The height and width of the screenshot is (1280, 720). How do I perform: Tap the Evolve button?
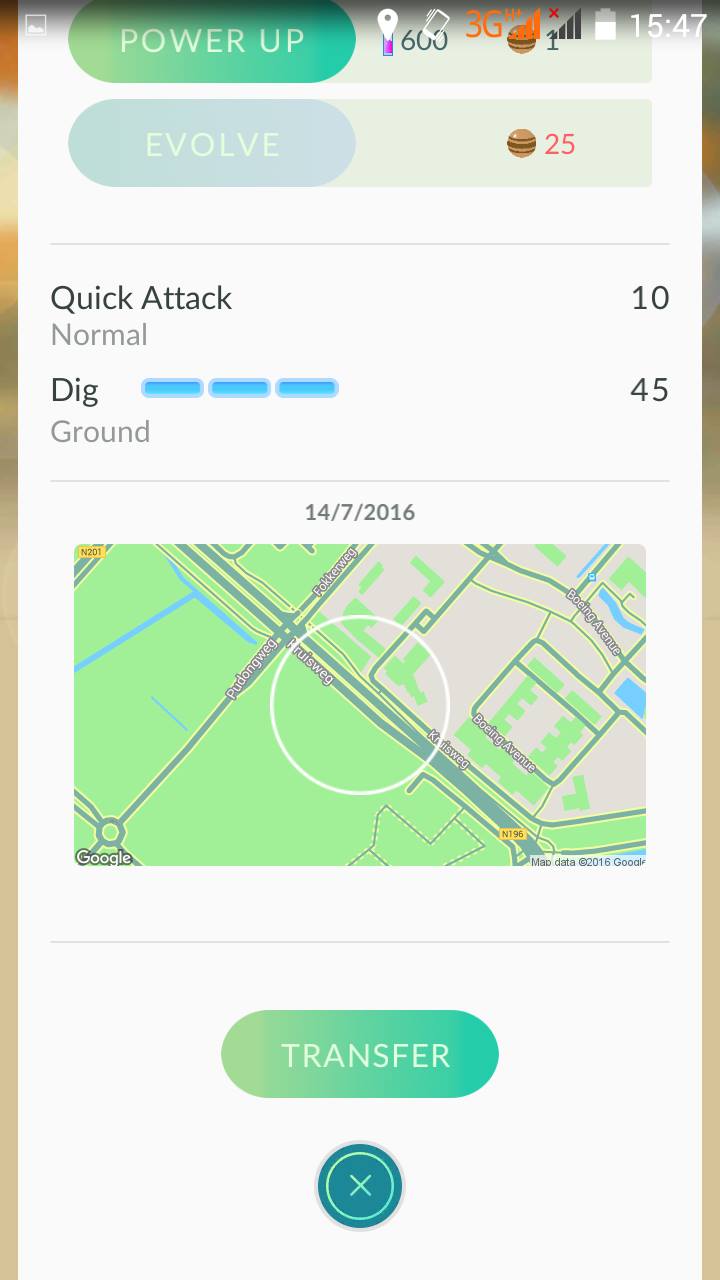click(212, 143)
